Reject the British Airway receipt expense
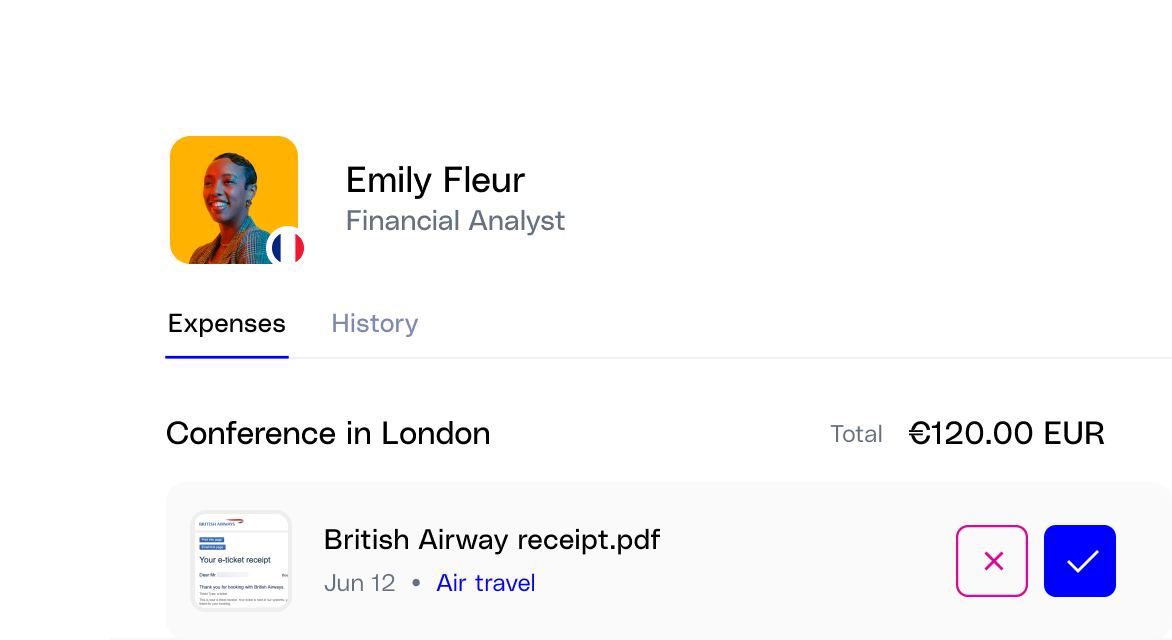The width and height of the screenshot is (1172, 640). [x=991, y=561]
